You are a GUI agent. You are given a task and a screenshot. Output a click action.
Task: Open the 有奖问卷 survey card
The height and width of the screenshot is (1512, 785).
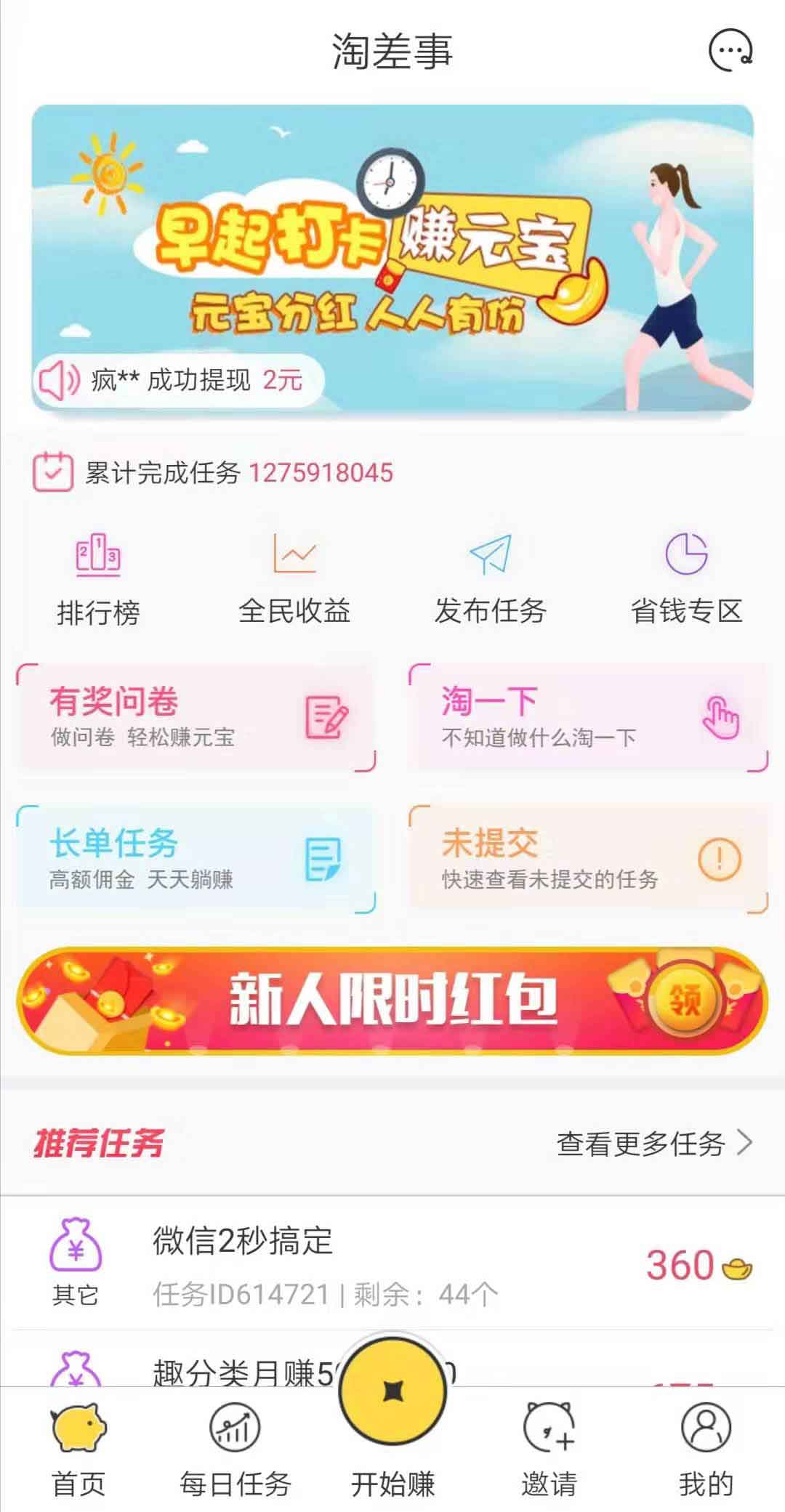click(196, 717)
